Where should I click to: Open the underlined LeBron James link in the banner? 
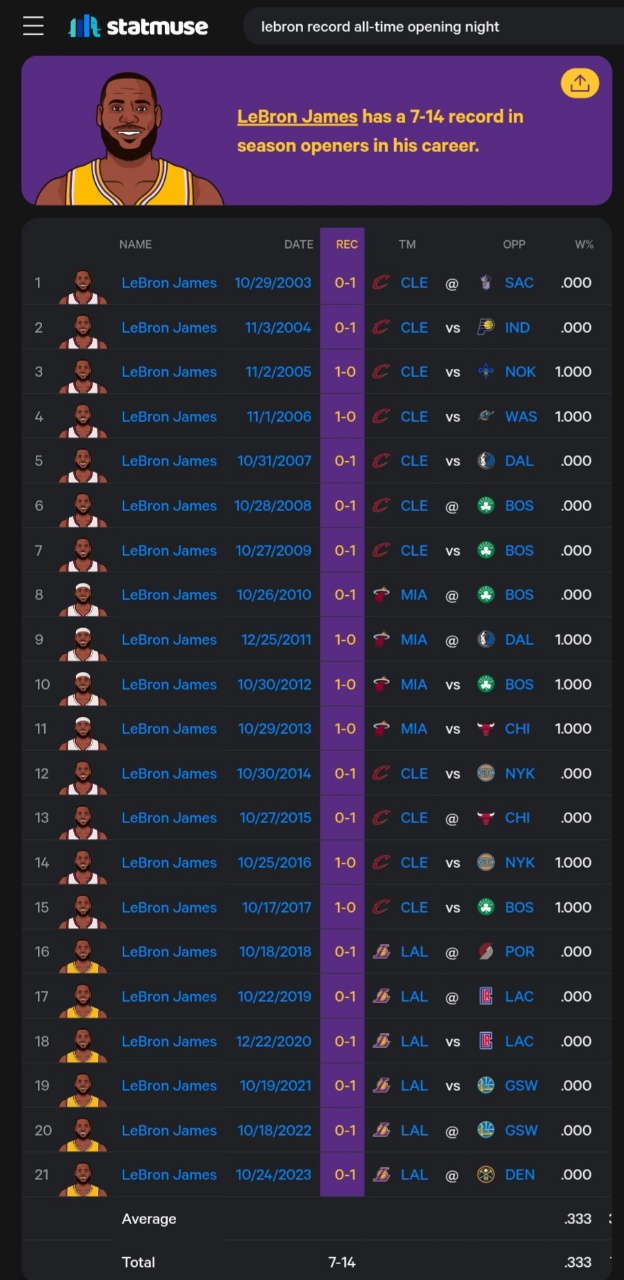[297, 117]
